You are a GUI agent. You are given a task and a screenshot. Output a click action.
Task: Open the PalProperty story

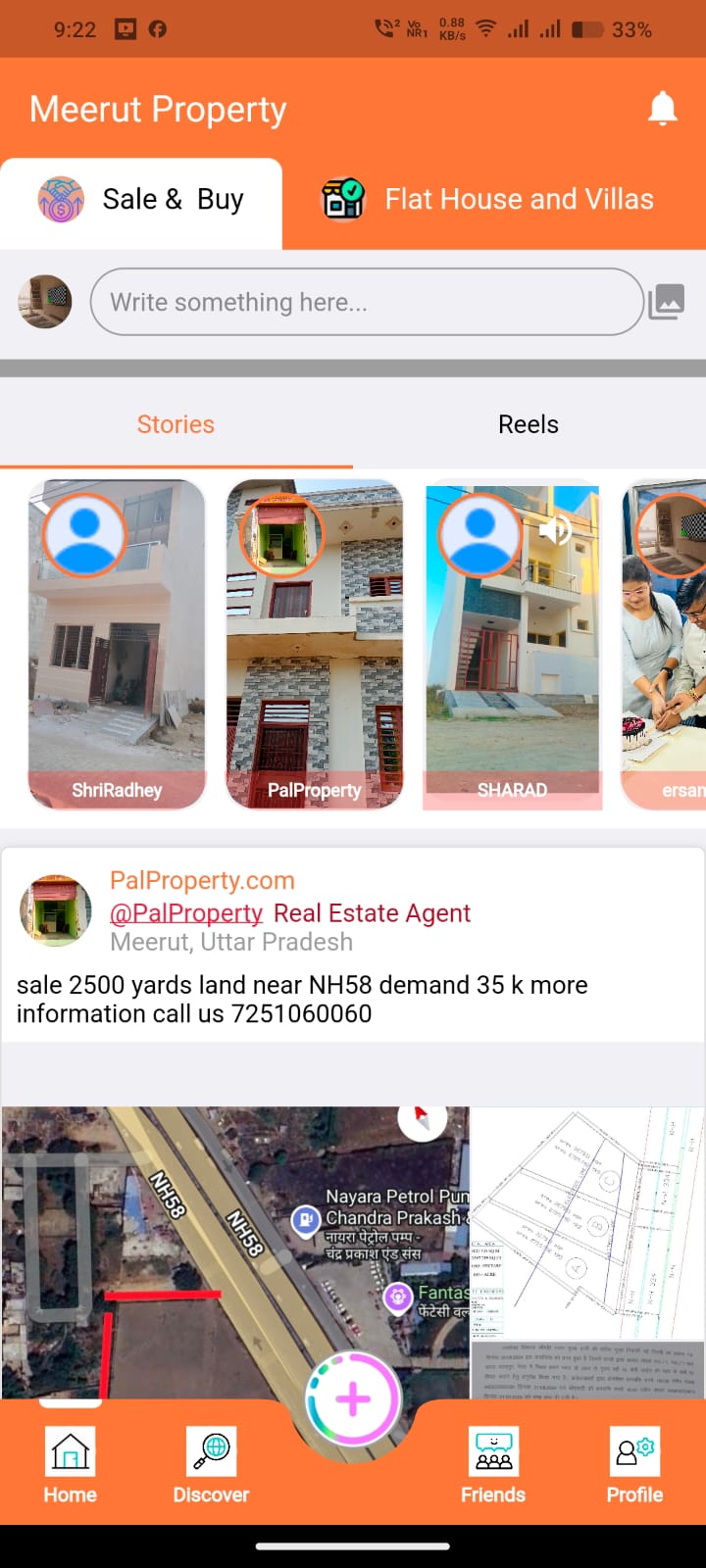[315, 644]
